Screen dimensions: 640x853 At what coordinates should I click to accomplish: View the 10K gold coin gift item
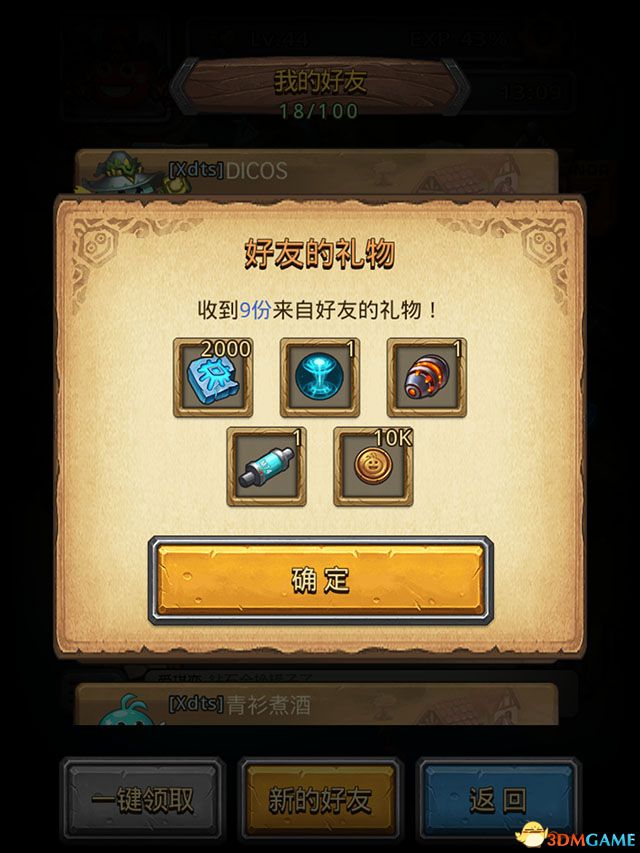click(373, 467)
